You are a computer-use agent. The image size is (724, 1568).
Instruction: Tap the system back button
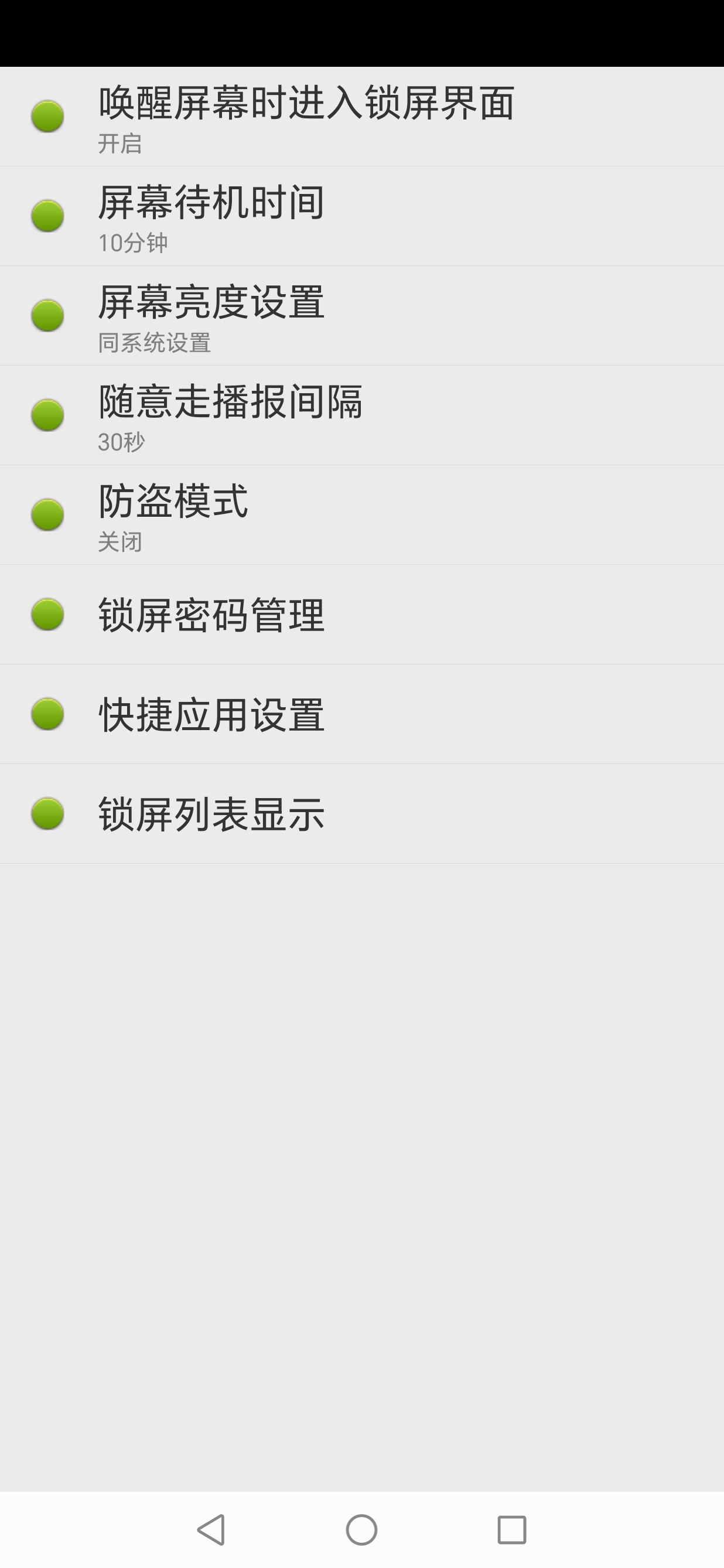(x=211, y=1530)
